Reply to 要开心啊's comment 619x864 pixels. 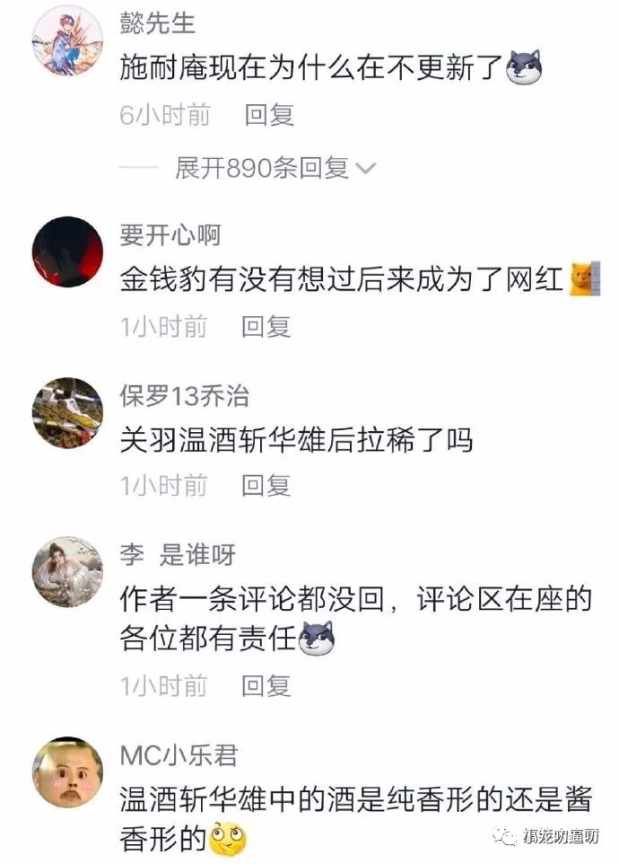tap(266, 325)
